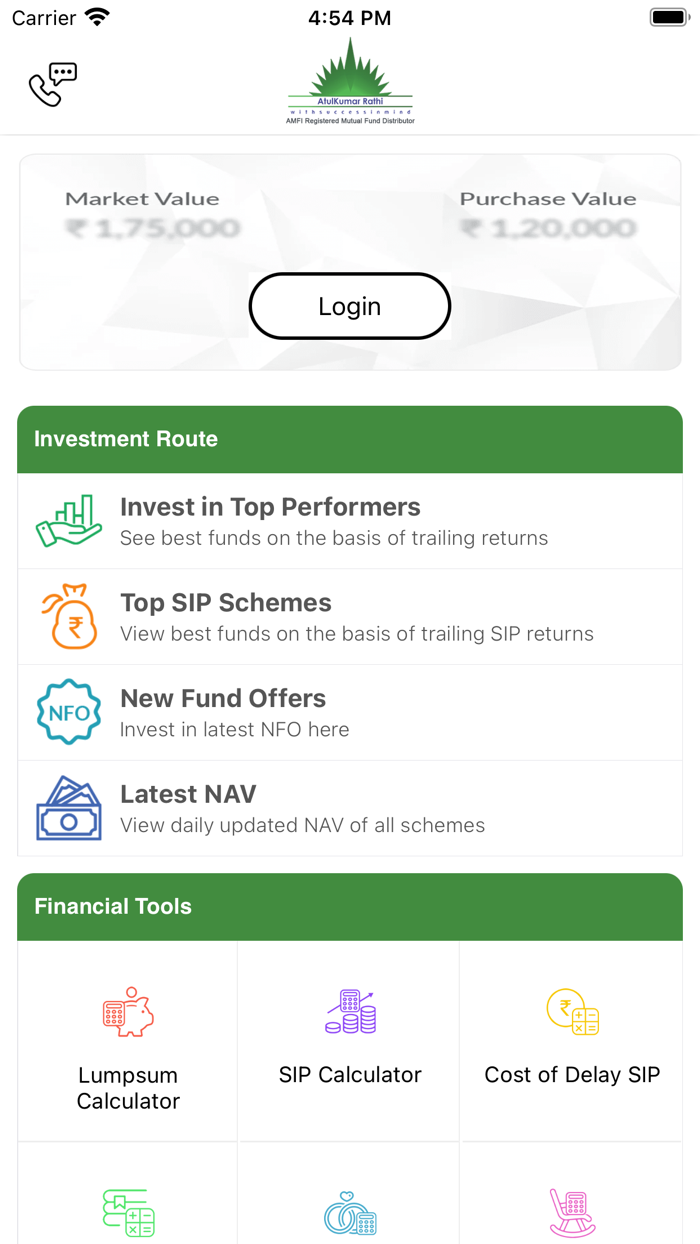
Task: Check Latest NAV of schemes
Action: [350, 808]
